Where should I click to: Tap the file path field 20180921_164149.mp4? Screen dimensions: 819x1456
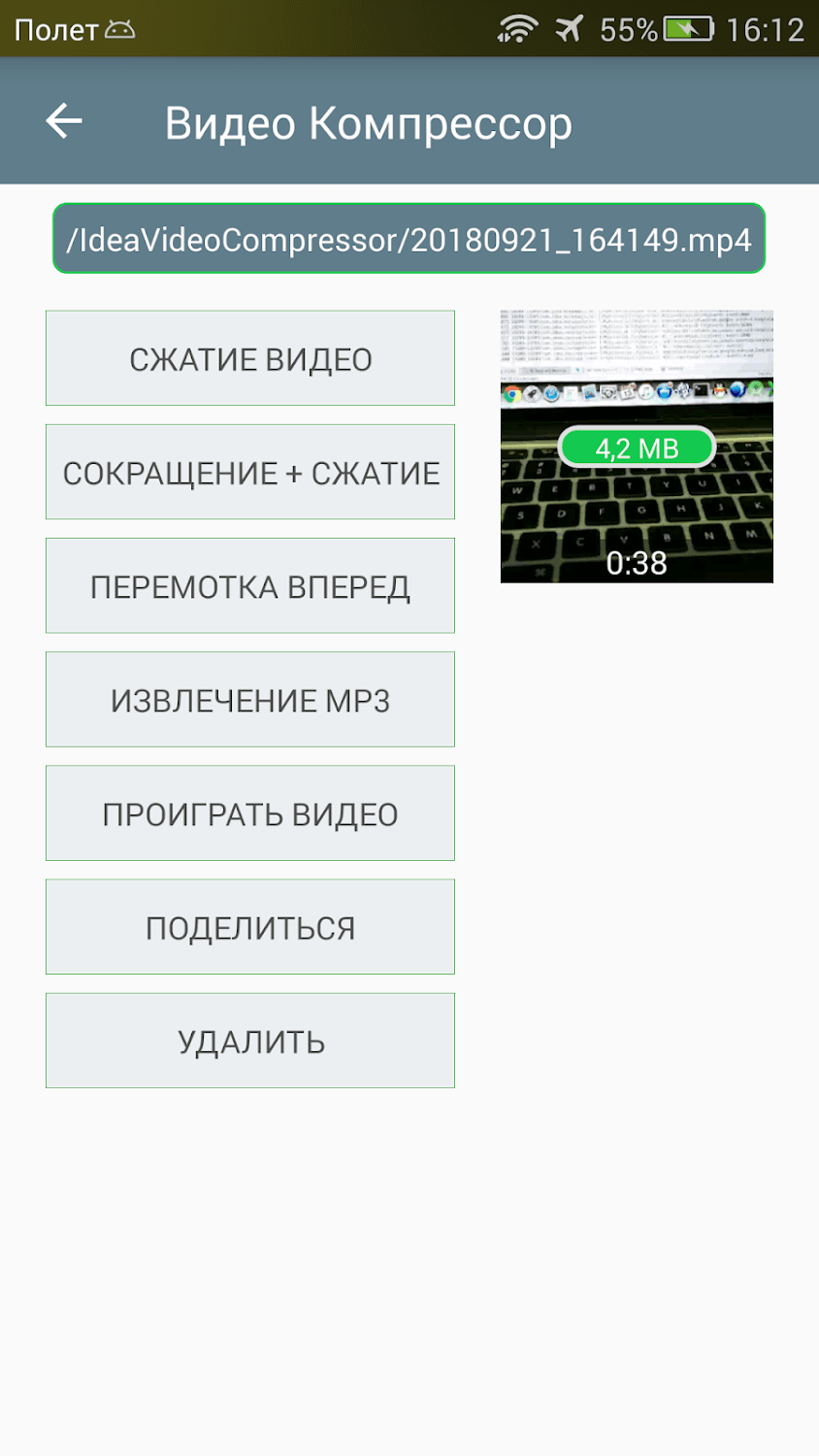(x=409, y=239)
